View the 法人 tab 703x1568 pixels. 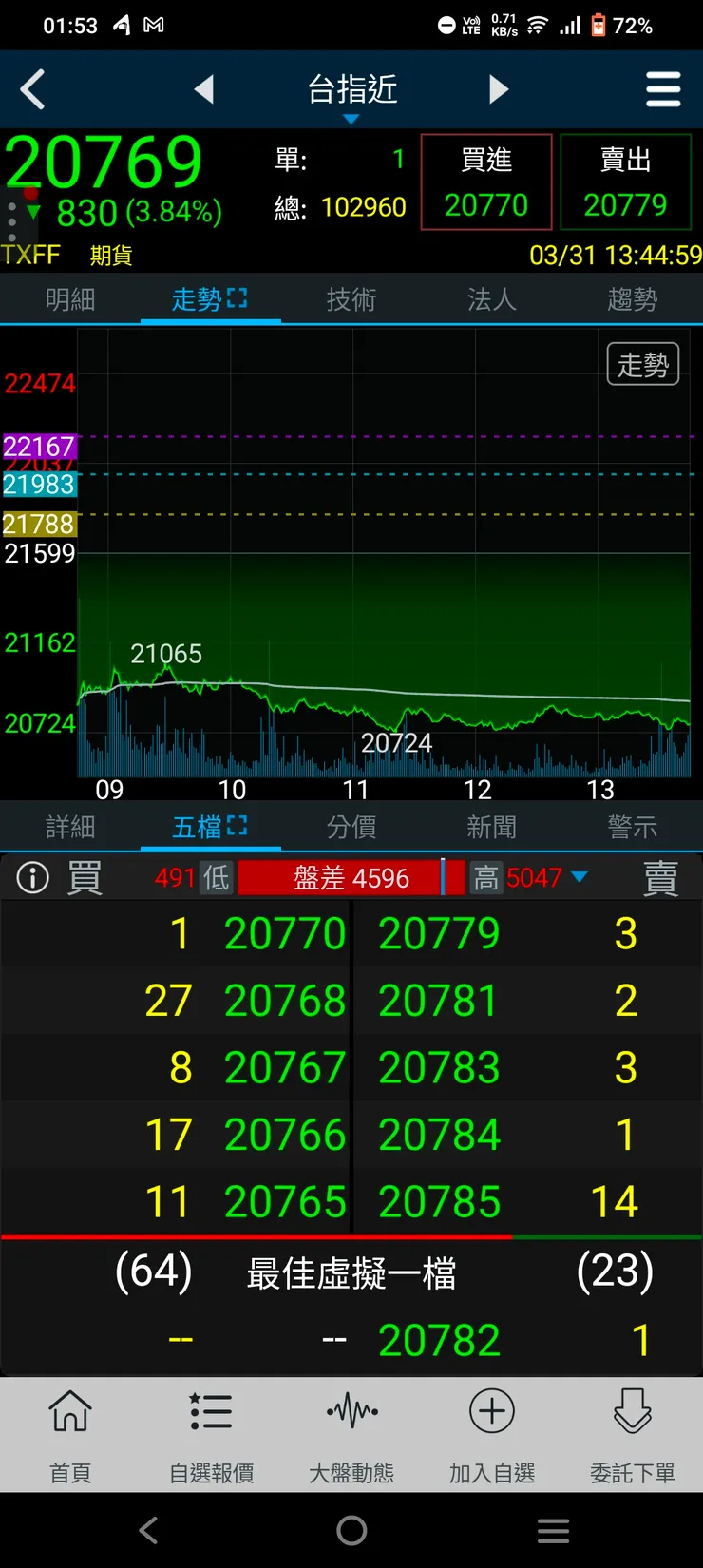coord(492,300)
